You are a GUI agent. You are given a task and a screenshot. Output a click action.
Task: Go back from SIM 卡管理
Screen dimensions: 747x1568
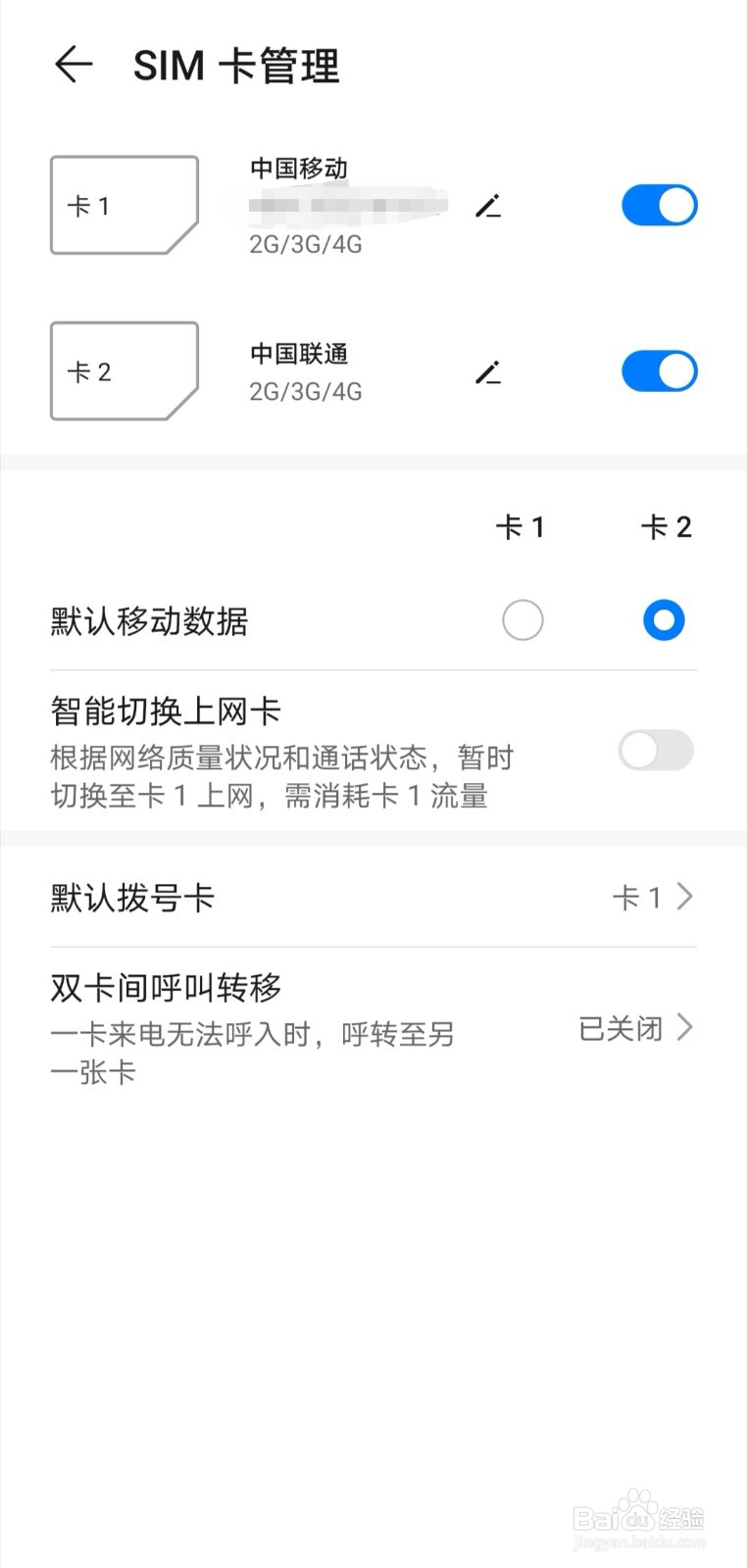point(74,65)
